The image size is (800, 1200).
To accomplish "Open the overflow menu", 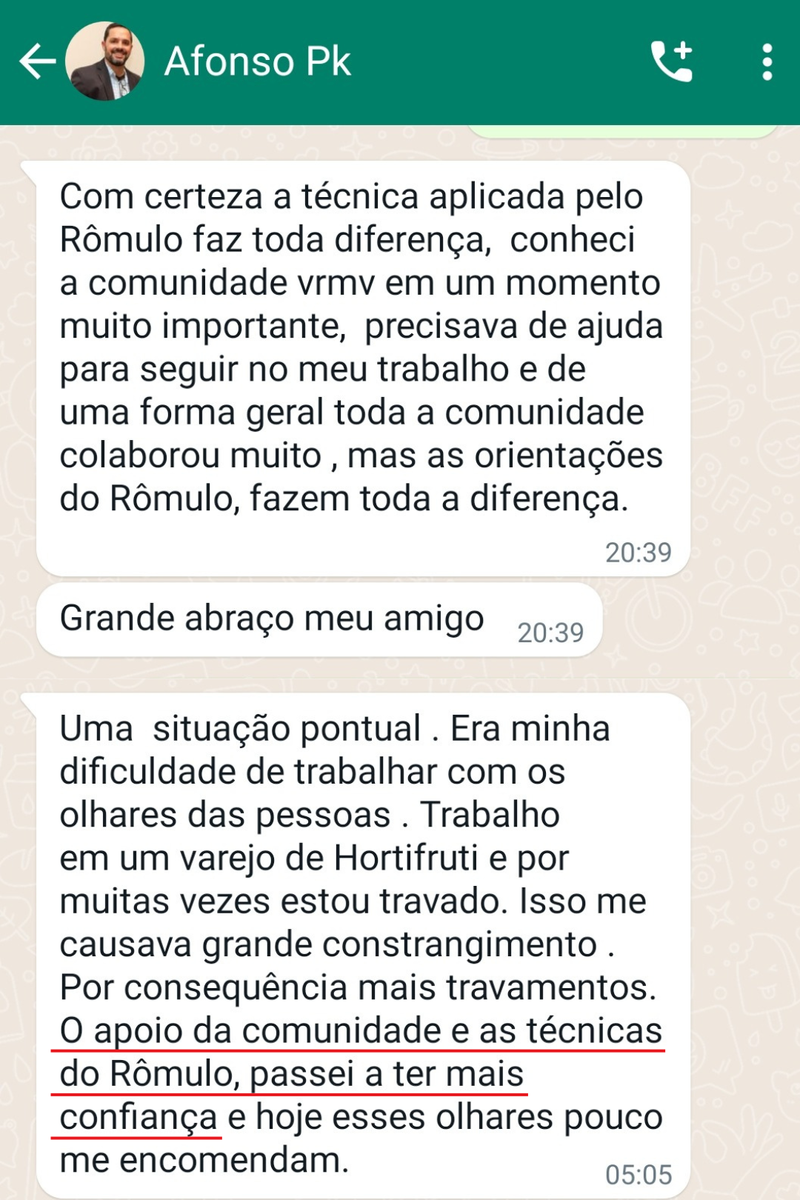I will tap(767, 62).
